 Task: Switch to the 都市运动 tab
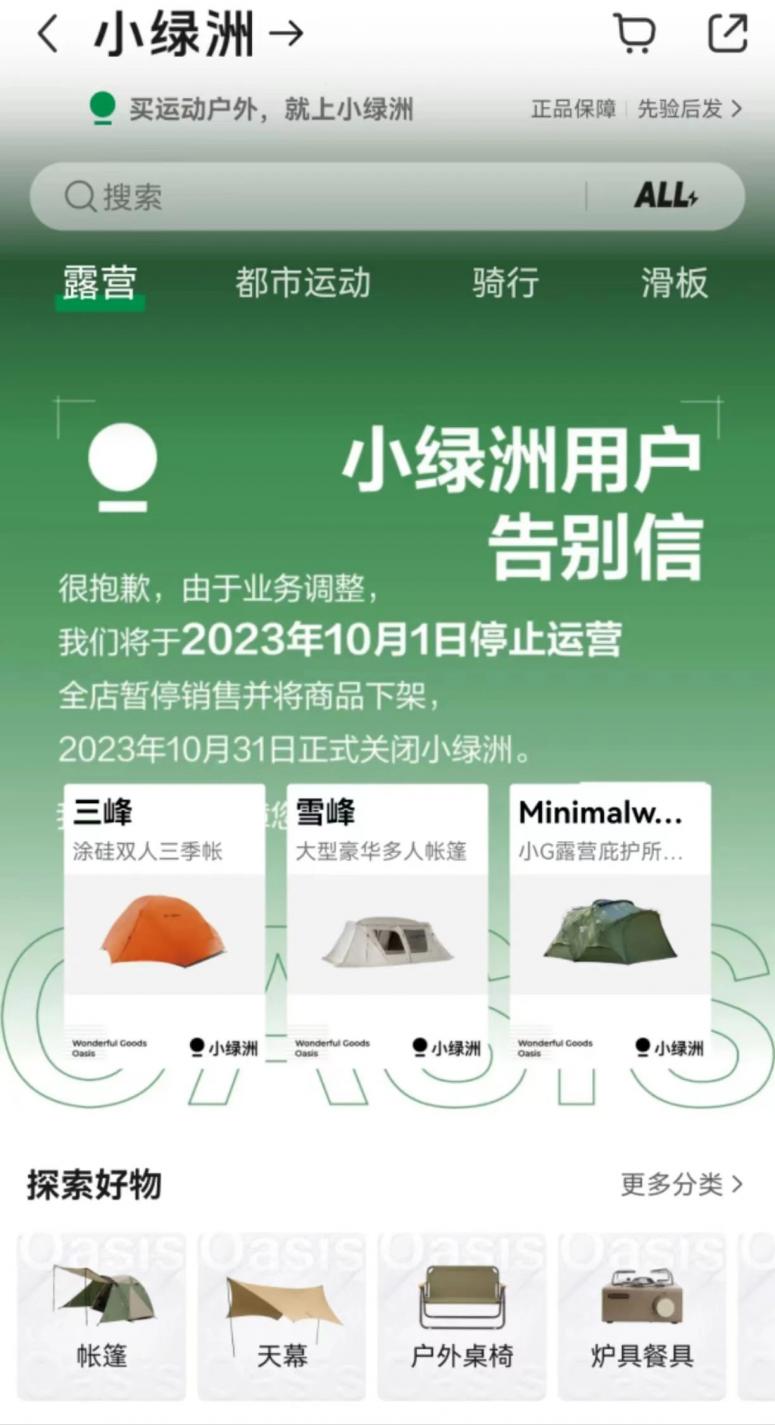(303, 283)
